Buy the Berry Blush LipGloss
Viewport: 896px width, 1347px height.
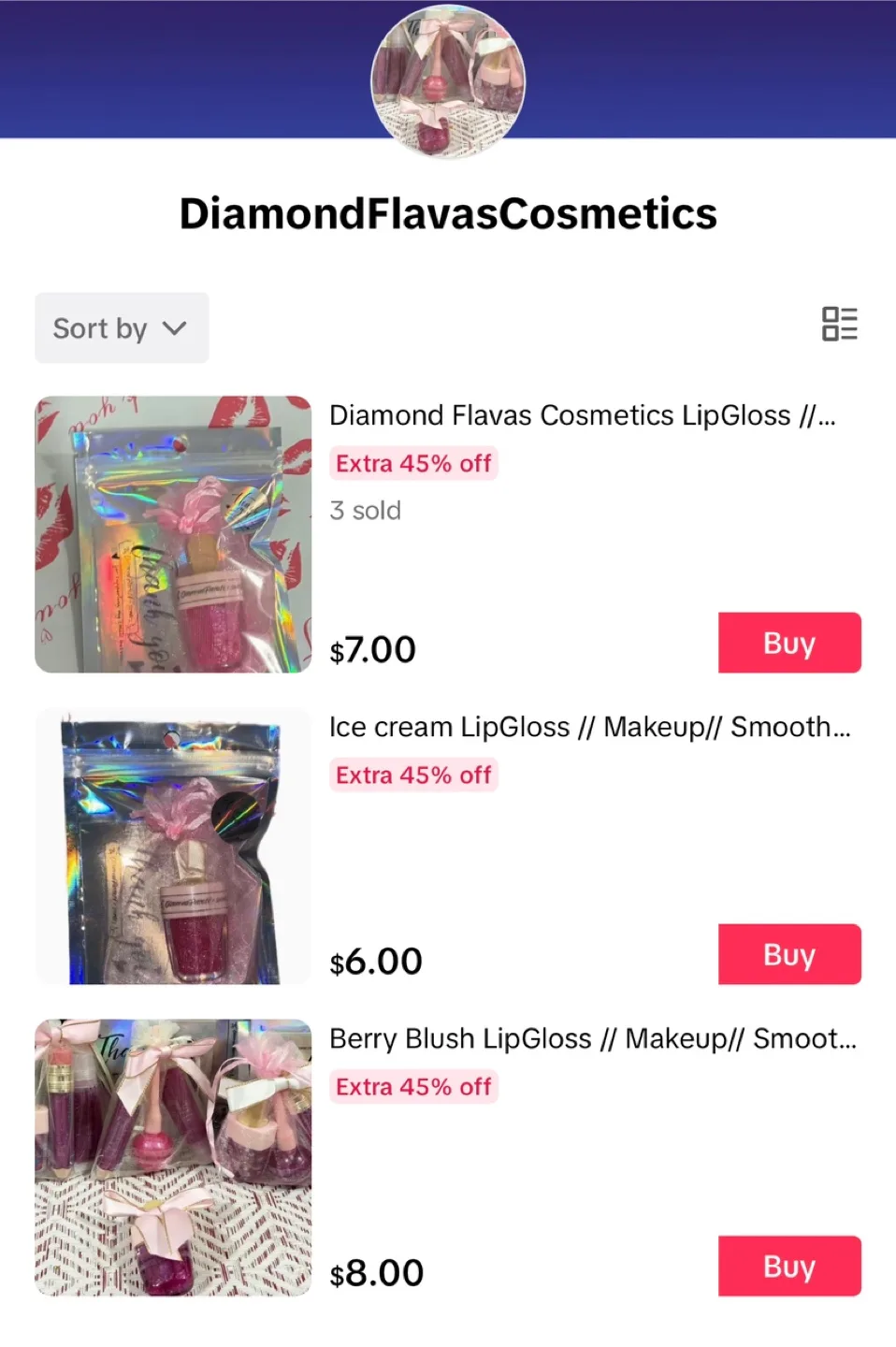click(788, 1266)
